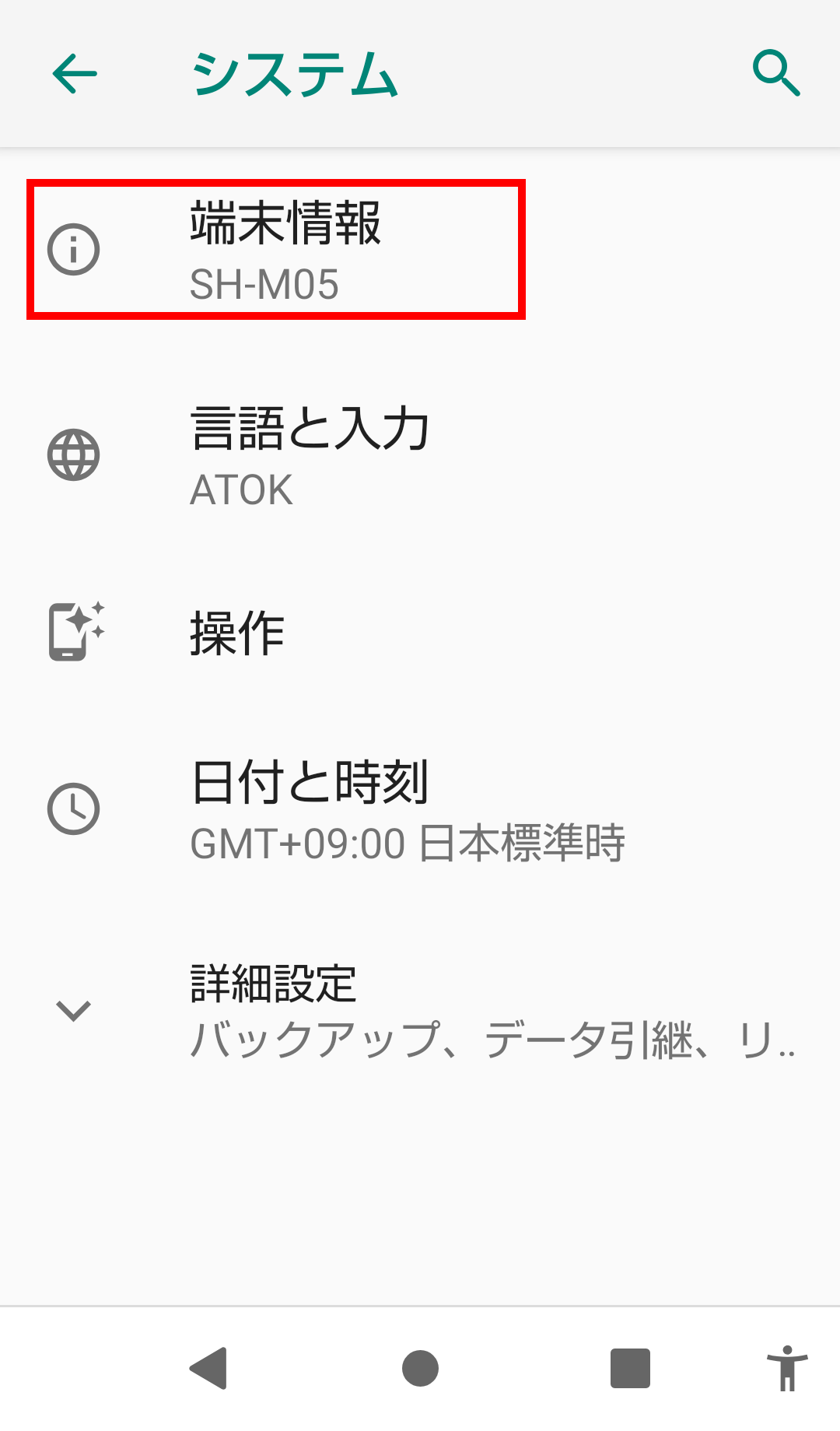Go back with the app bar arrow
The height and width of the screenshot is (1431, 840).
point(75,74)
